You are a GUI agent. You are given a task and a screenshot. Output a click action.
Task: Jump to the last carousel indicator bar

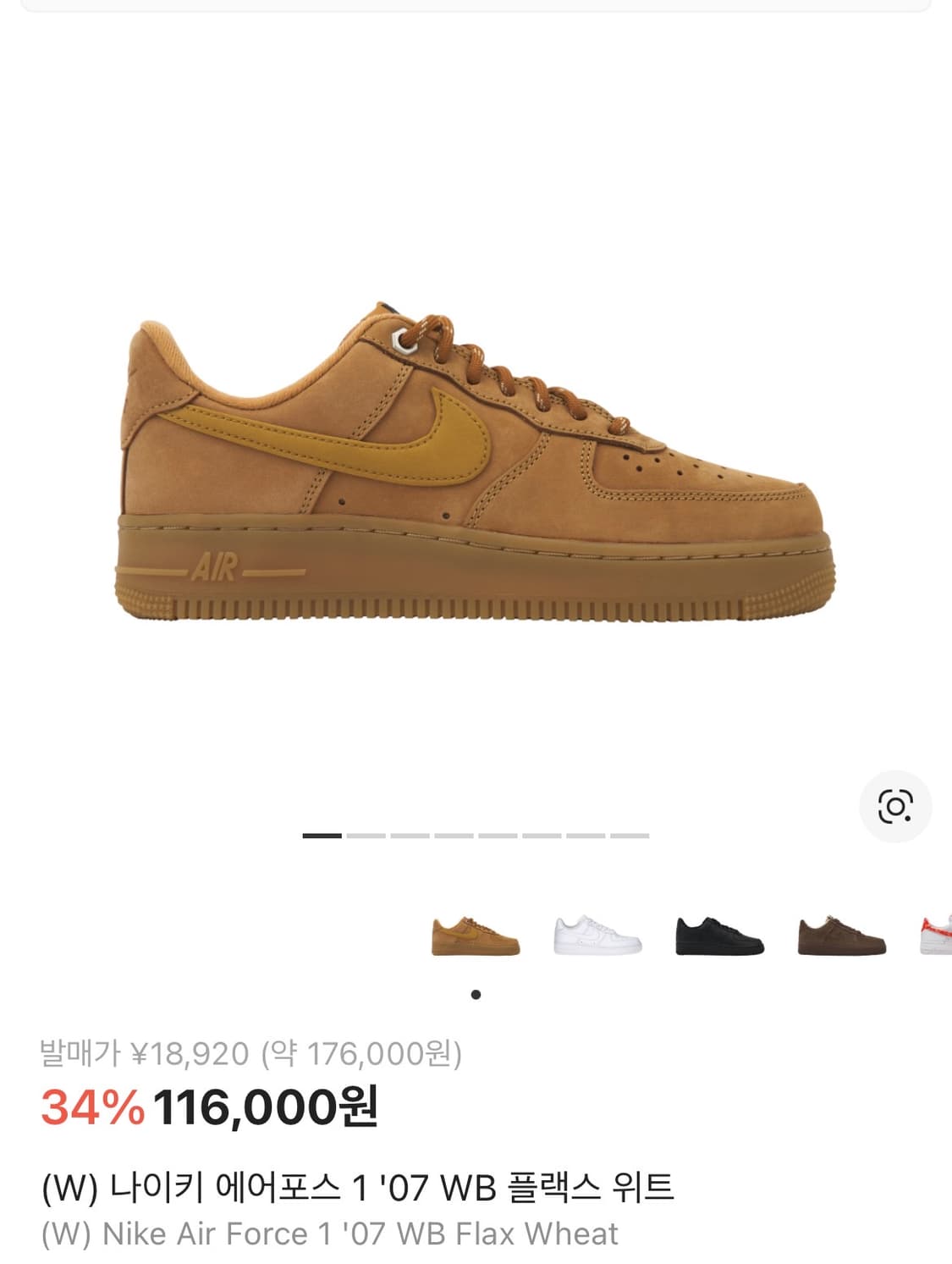click(630, 836)
